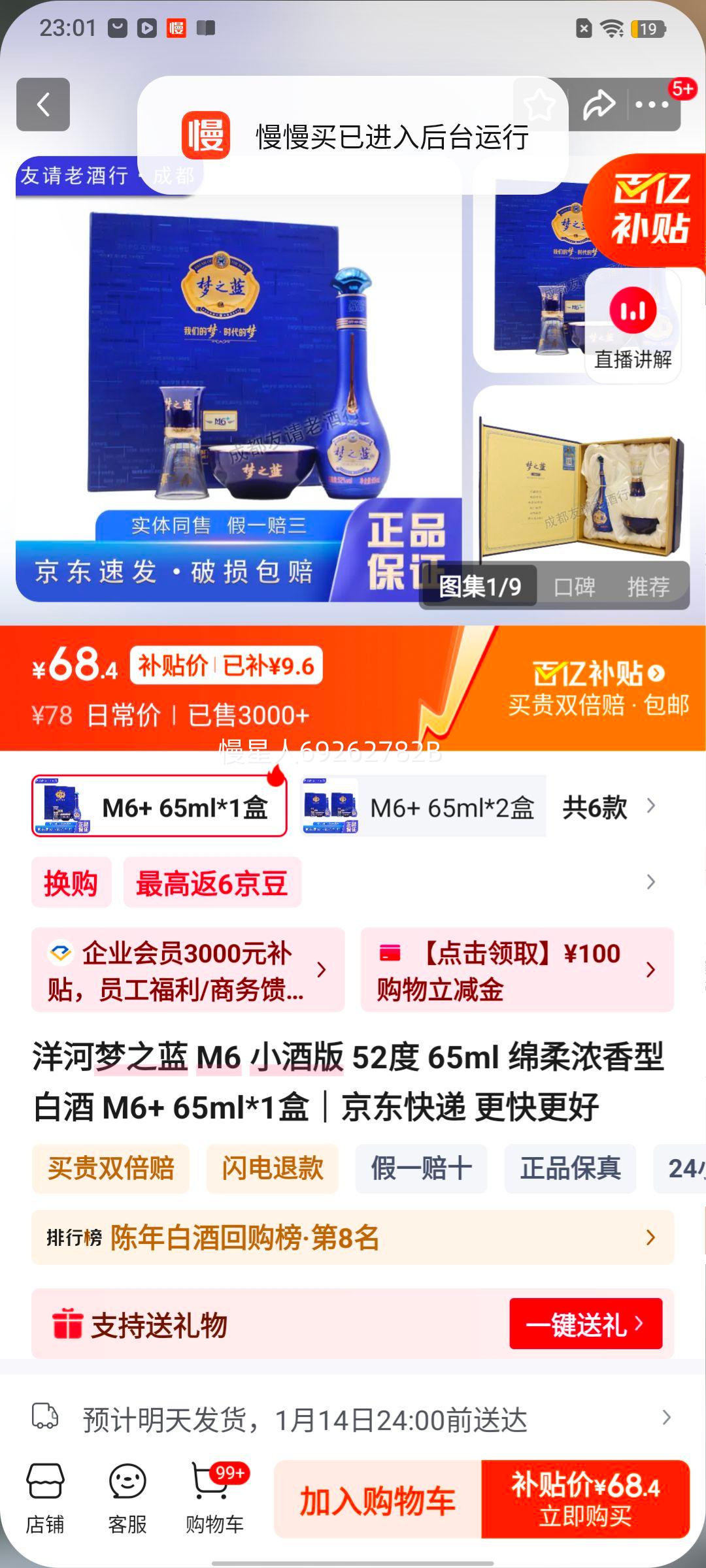Open the 店铺 shop page
This screenshot has height=1568, width=706.
coord(46,1499)
